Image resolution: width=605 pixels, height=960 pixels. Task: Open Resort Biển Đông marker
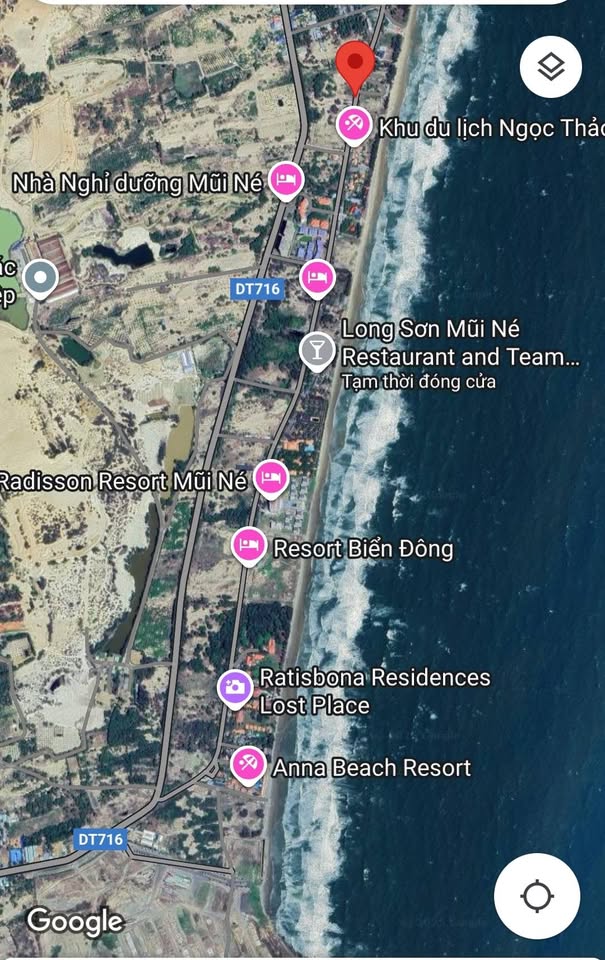[248, 546]
